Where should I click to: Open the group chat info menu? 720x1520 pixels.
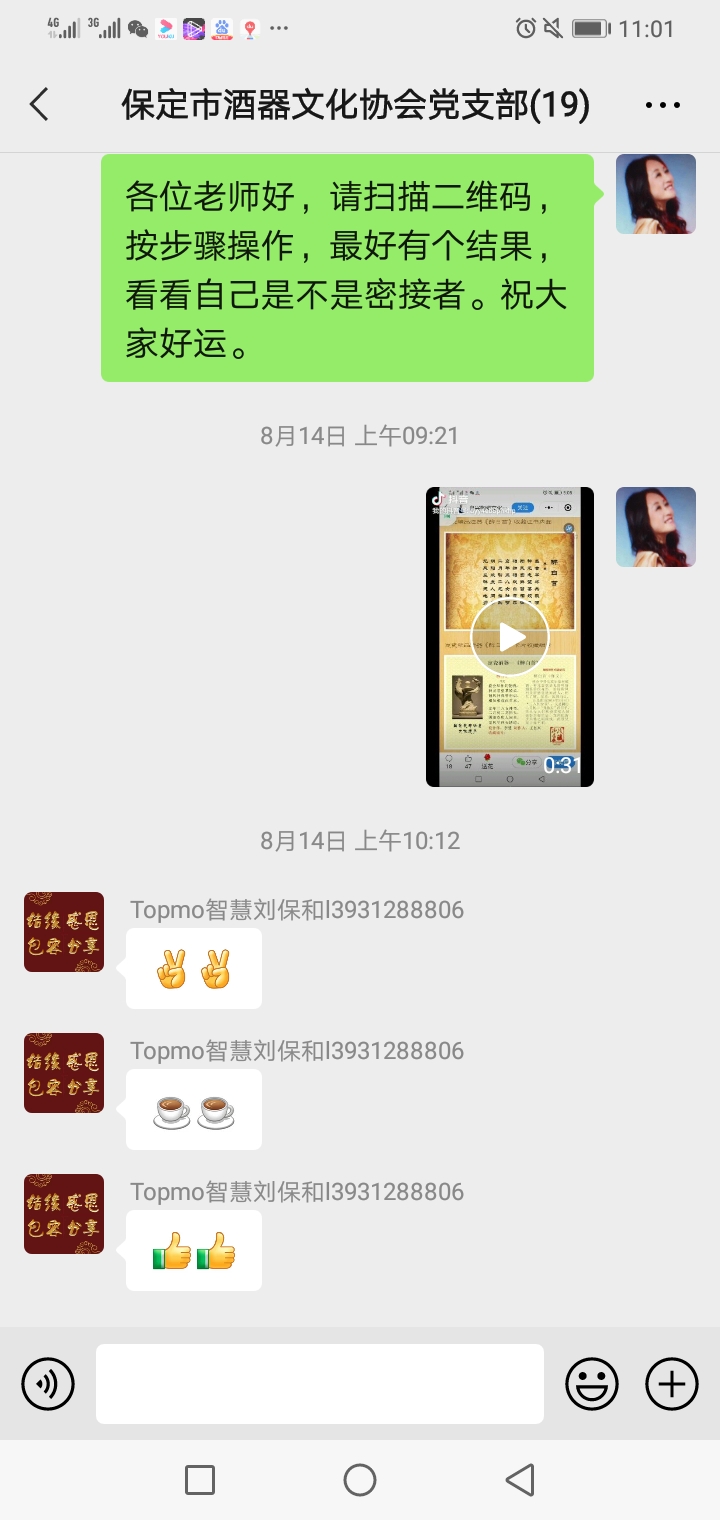662,104
